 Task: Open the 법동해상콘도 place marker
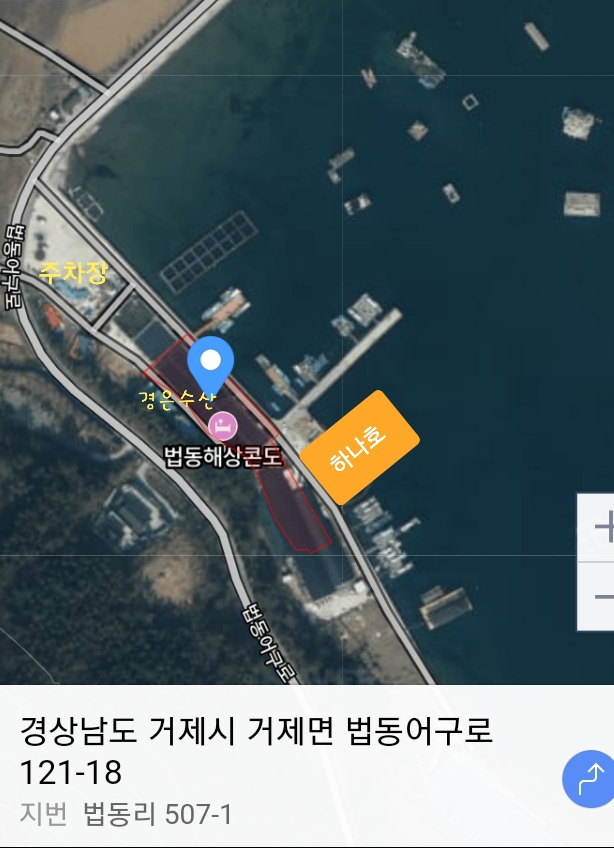click(x=222, y=427)
